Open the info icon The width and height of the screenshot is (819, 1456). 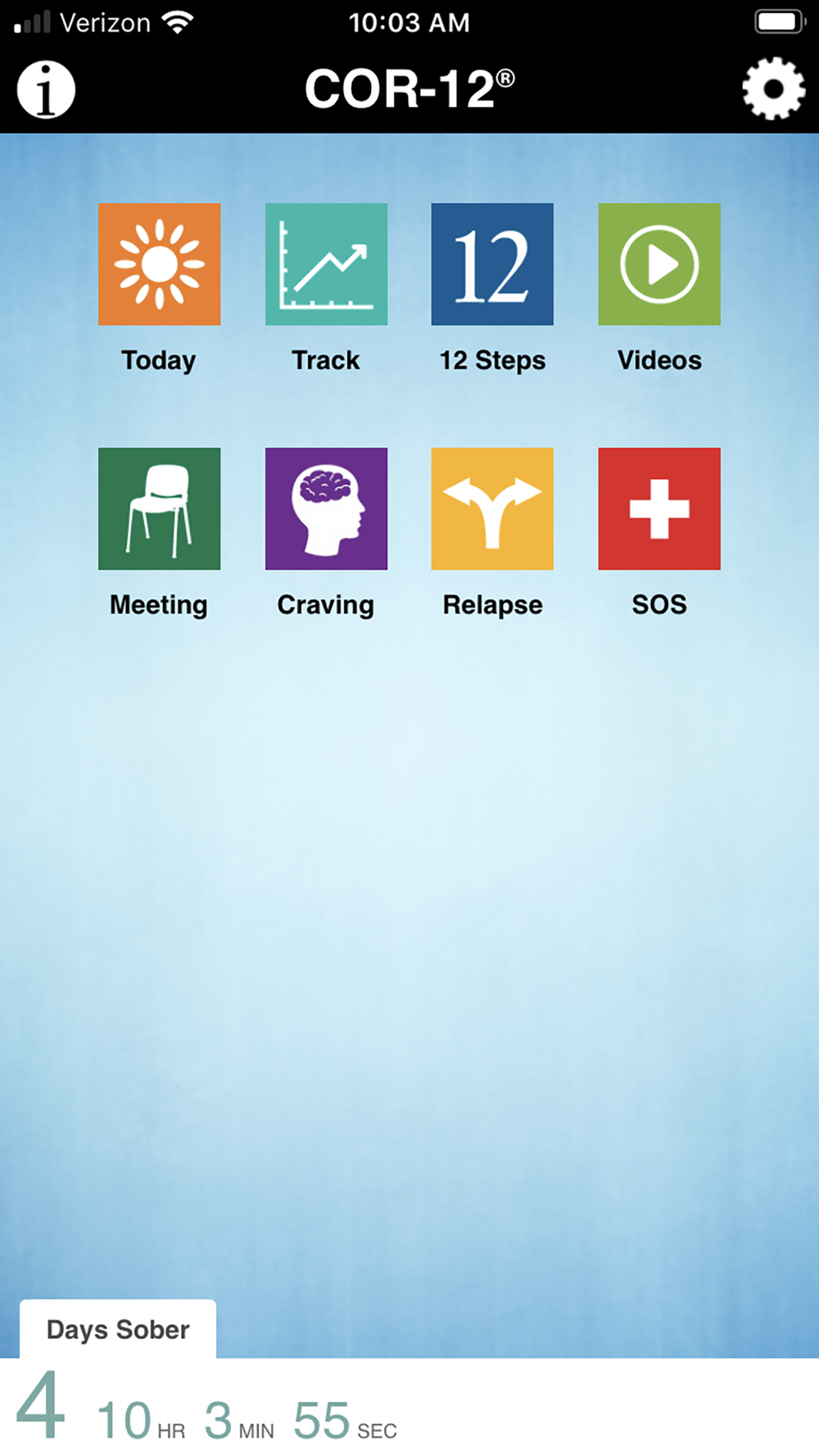[46, 89]
